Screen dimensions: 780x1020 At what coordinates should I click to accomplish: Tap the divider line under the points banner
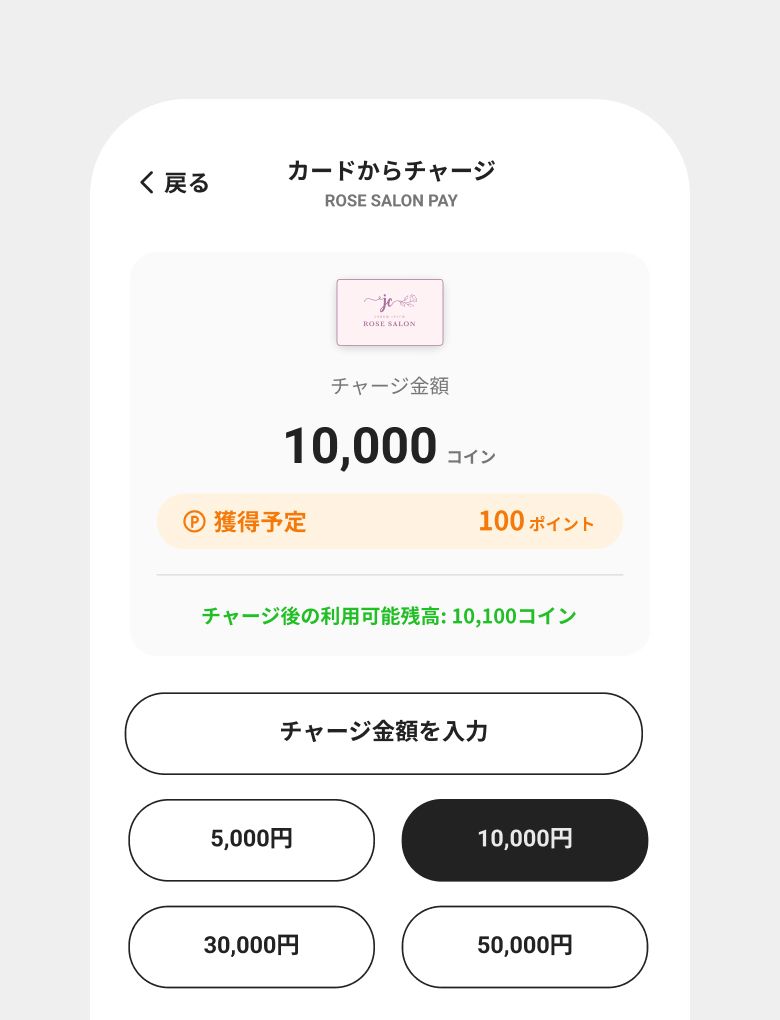[x=389, y=573]
